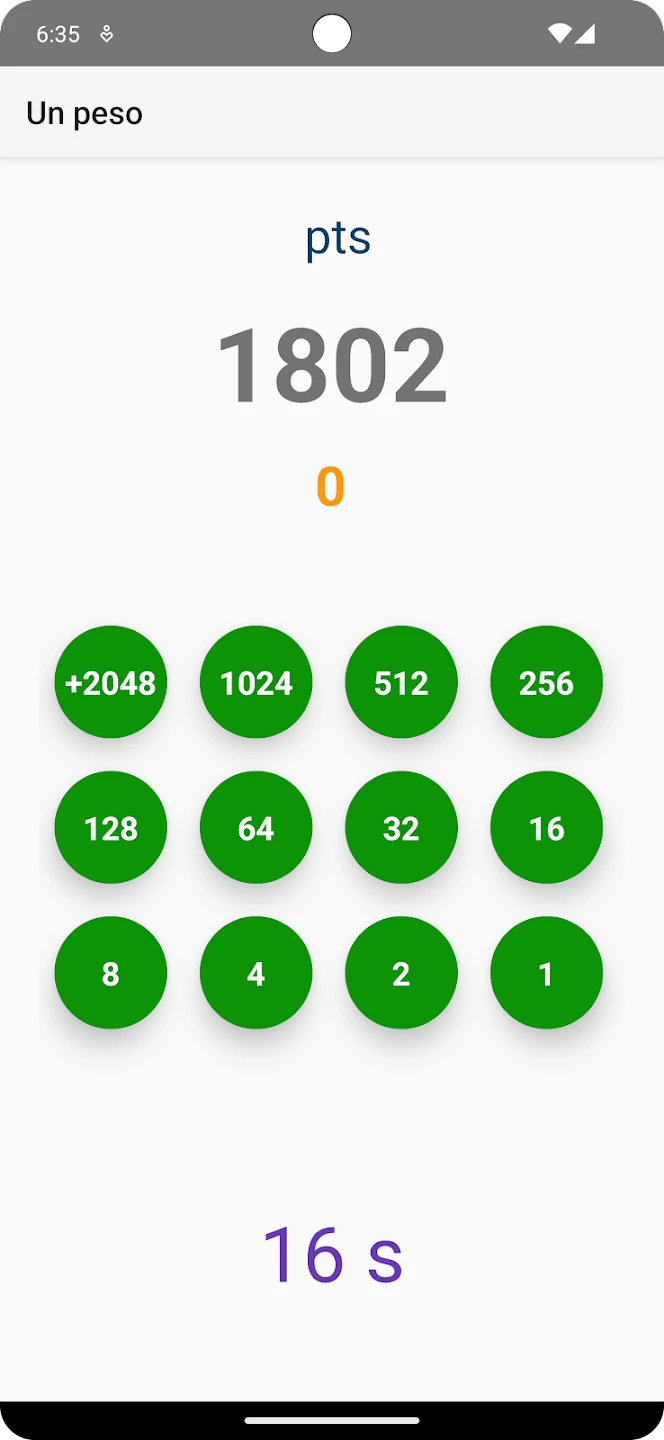Select the 8 weight button
The image size is (664, 1440).
pos(111,972)
